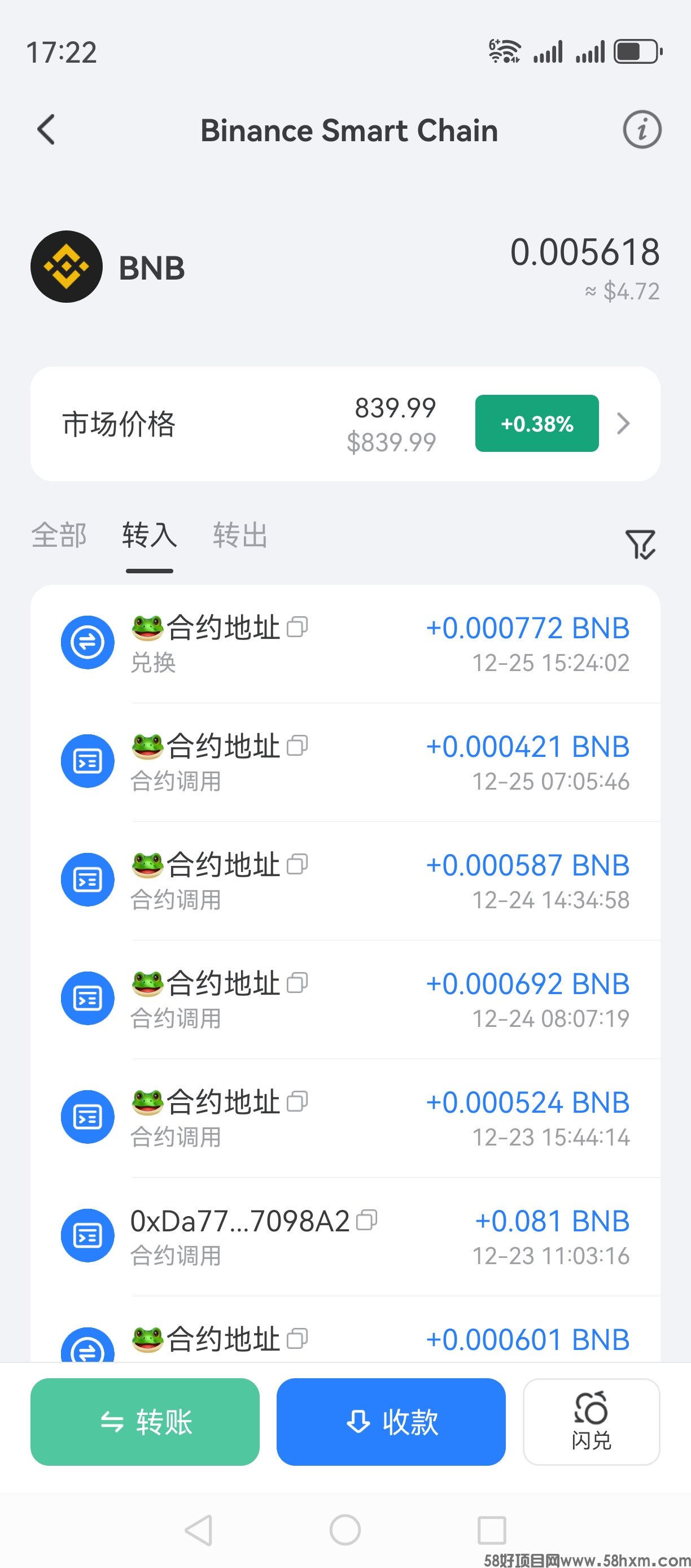The image size is (691, 1568).
Task: Click the BNB token logo
Action: click(x=67, y=267)
